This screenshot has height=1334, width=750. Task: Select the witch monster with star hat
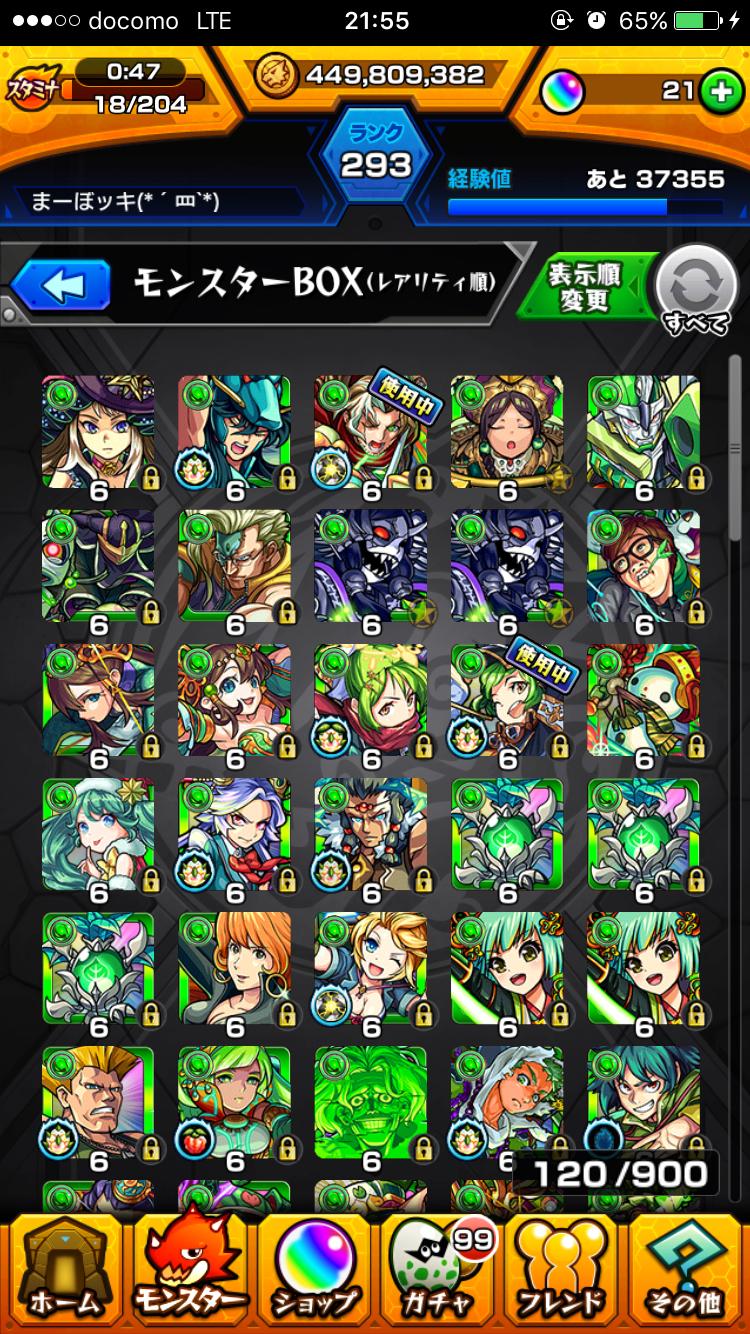tap(98, 432)
